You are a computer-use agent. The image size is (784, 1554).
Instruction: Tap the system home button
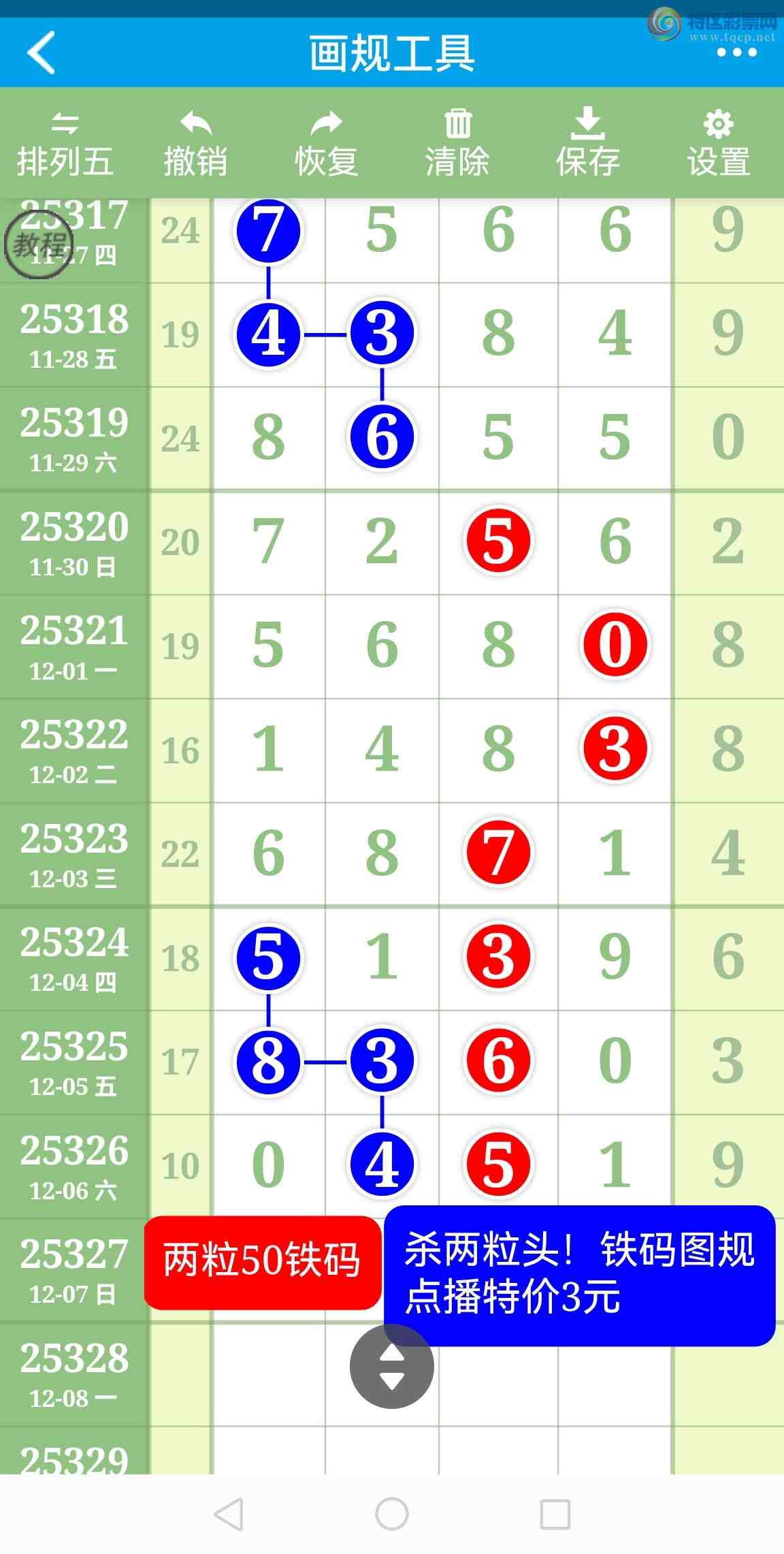click(x=392, y=1514)
